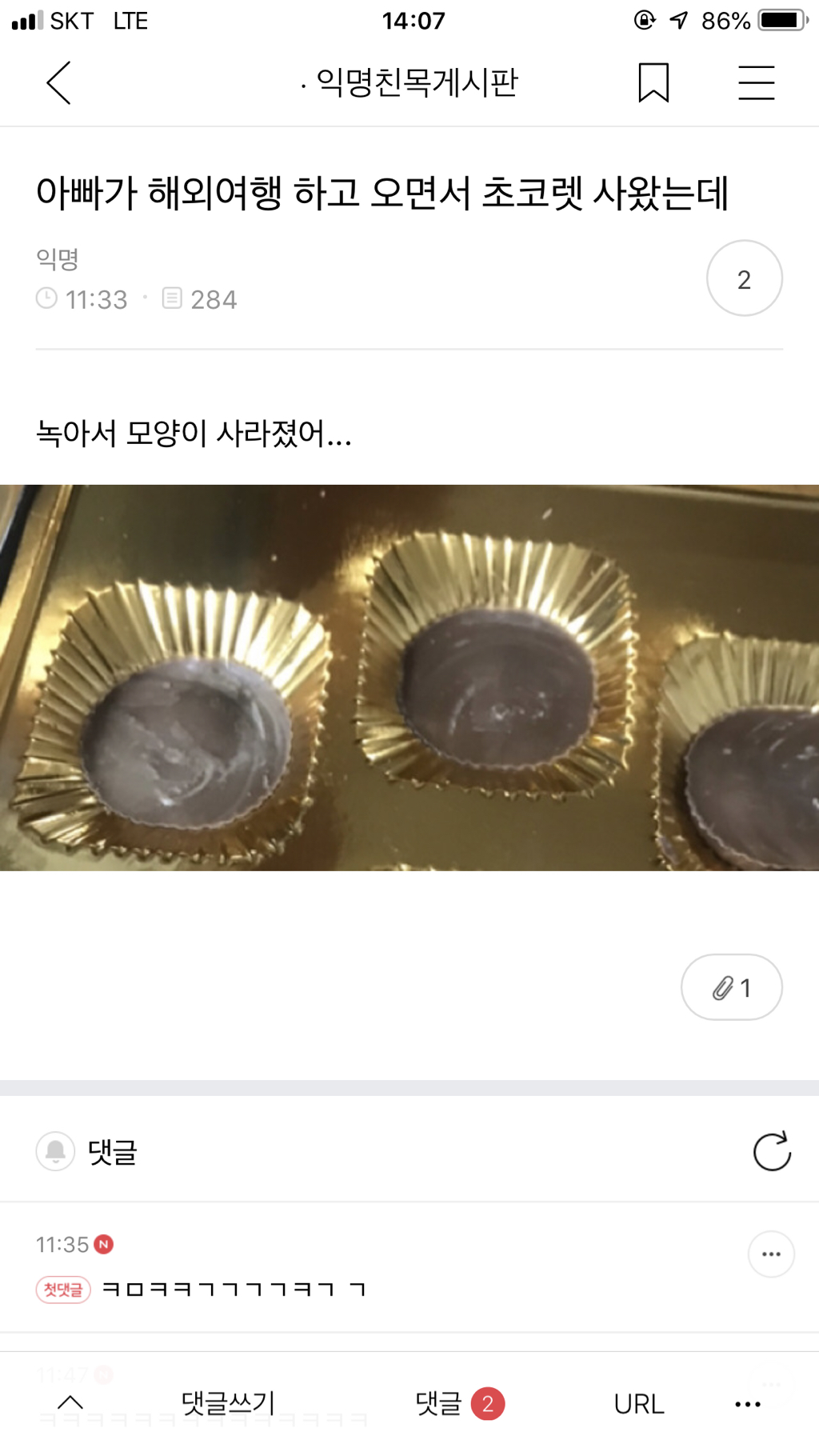819x1456 pixels.
Task: Open the comment count circle showing 2
Action: click(x=744, y=277)
